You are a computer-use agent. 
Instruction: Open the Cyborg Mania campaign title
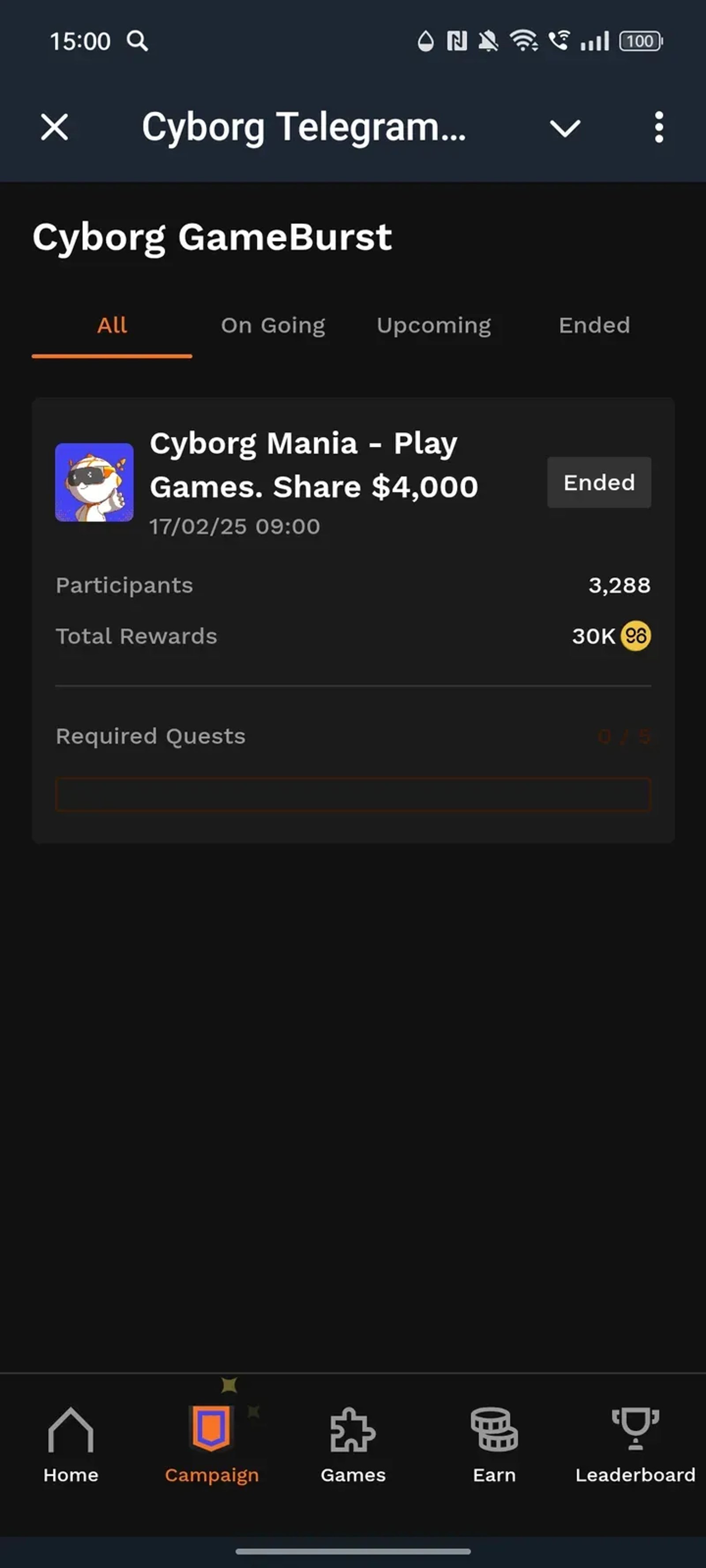pos(314,464)
